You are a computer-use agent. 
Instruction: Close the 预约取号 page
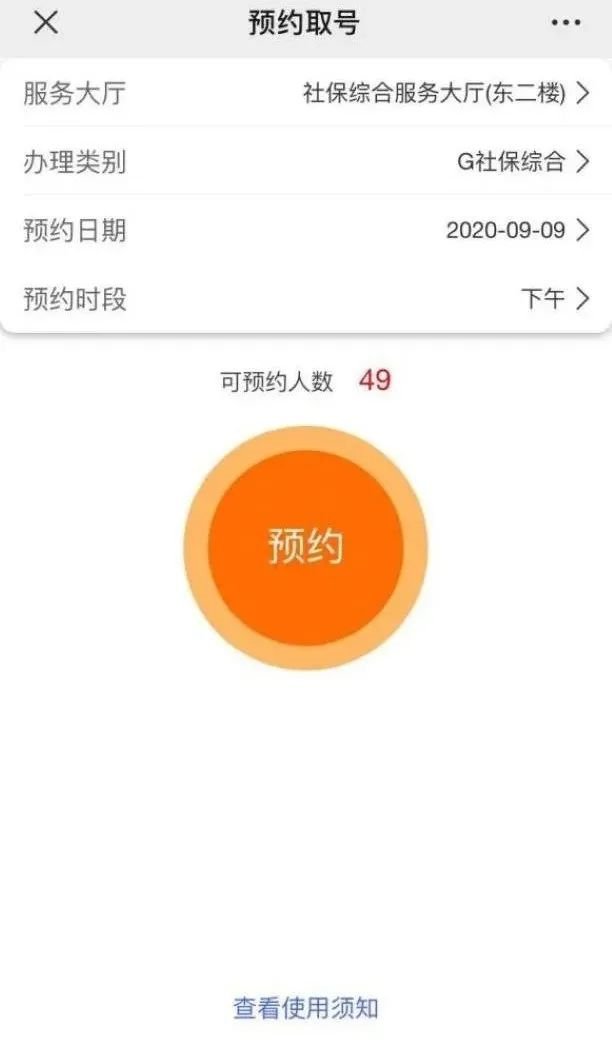tap(45, 24)
